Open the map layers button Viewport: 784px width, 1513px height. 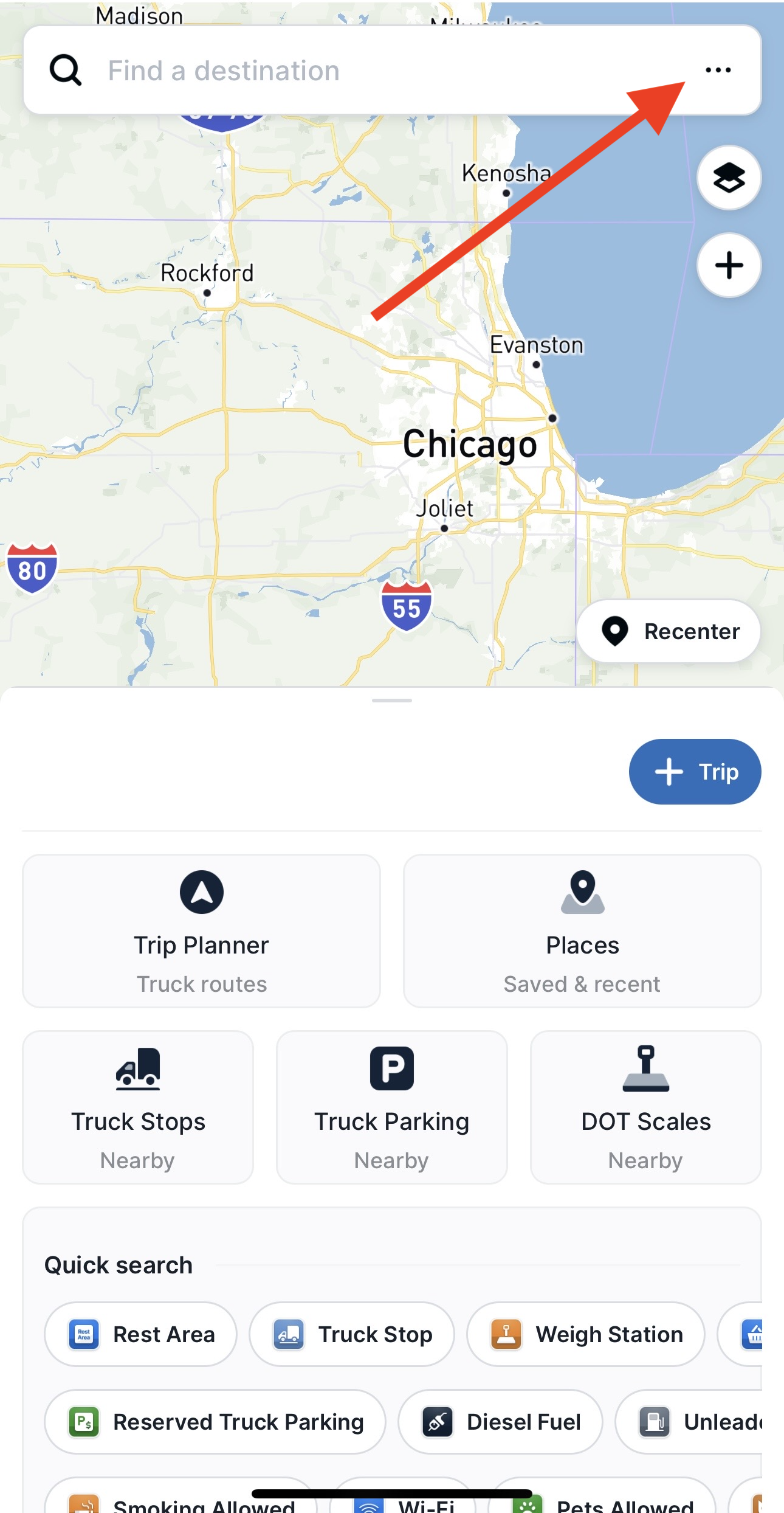[729, 178]
